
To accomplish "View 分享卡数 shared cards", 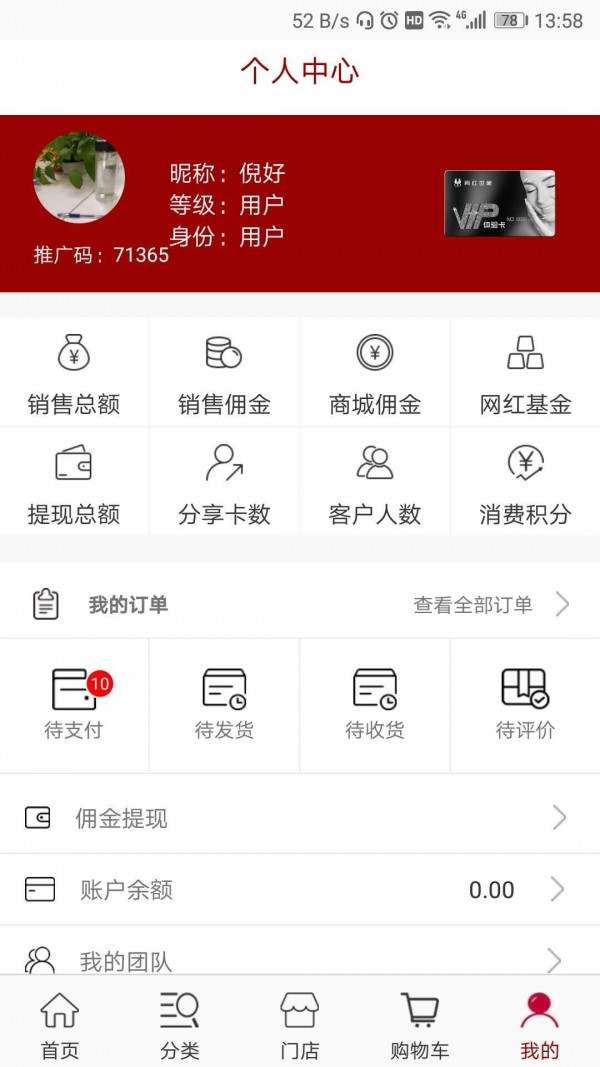I will point(224,483).
